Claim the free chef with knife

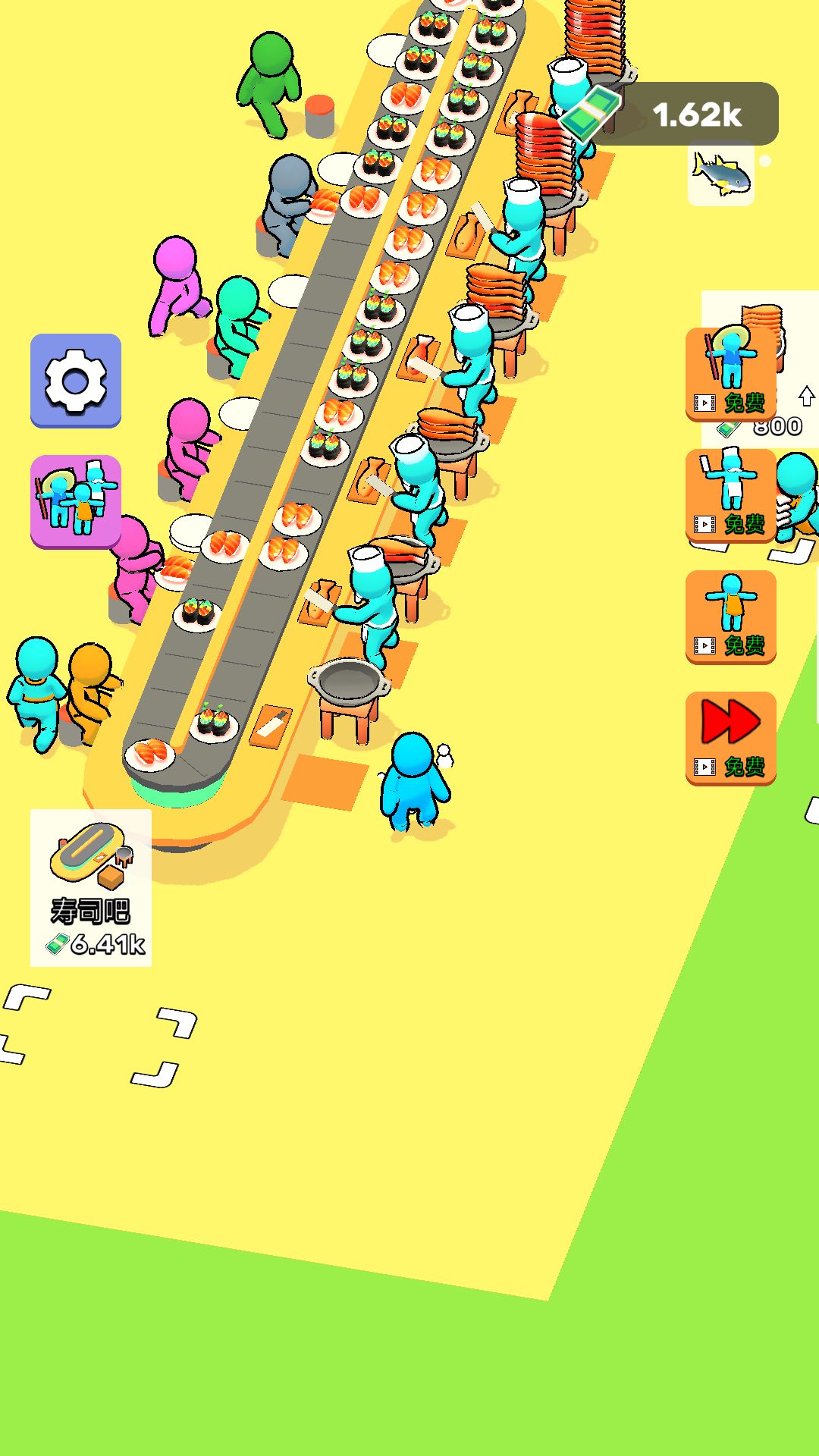point(730,496)
